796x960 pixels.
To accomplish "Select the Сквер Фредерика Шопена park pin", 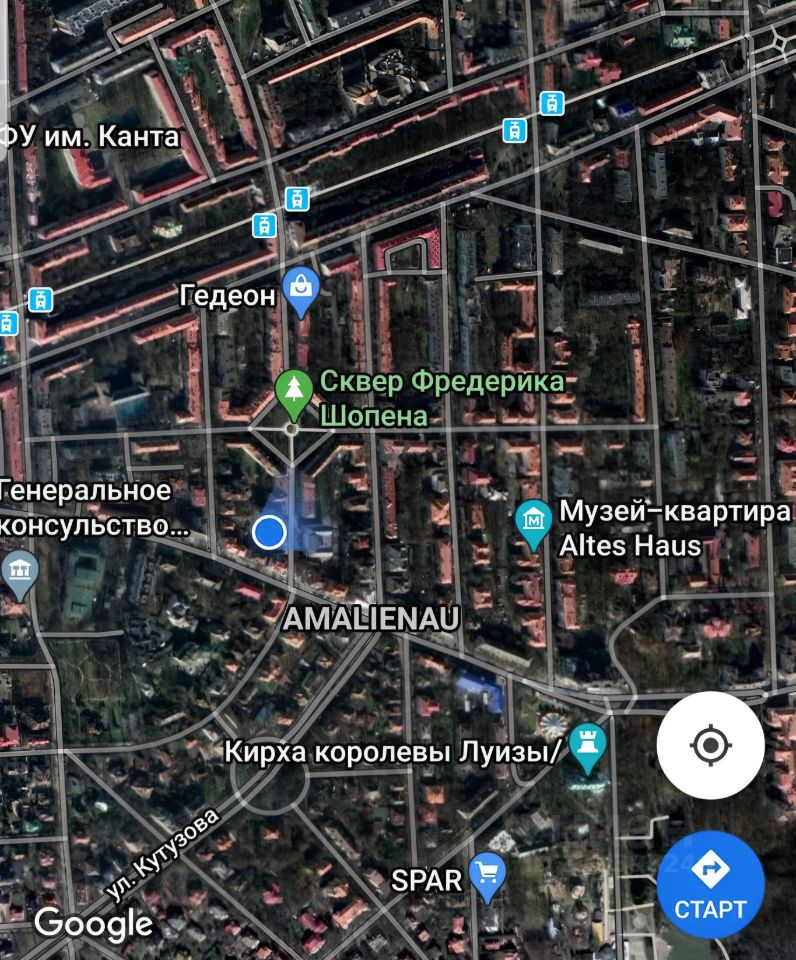I will (294, 393).
